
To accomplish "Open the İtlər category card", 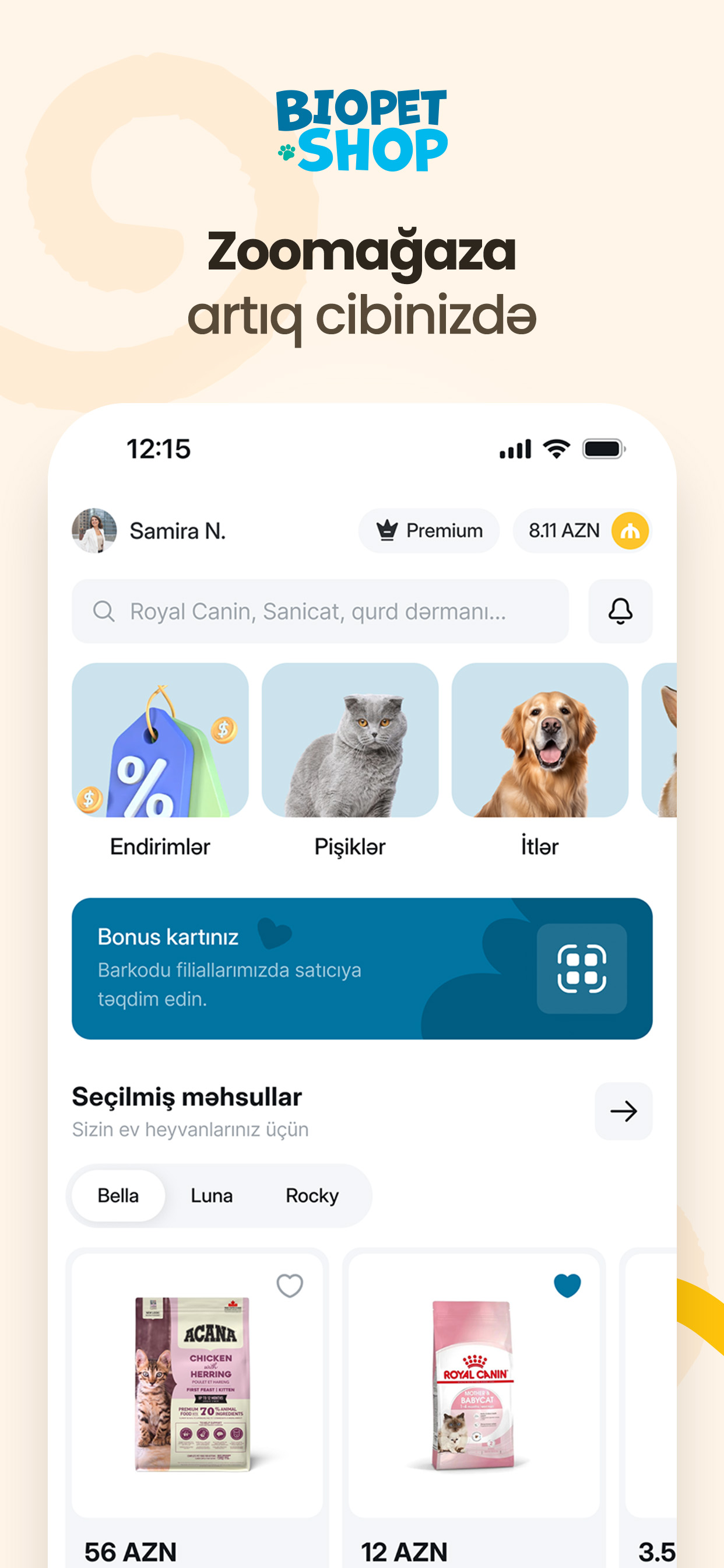I will [539, 744].
